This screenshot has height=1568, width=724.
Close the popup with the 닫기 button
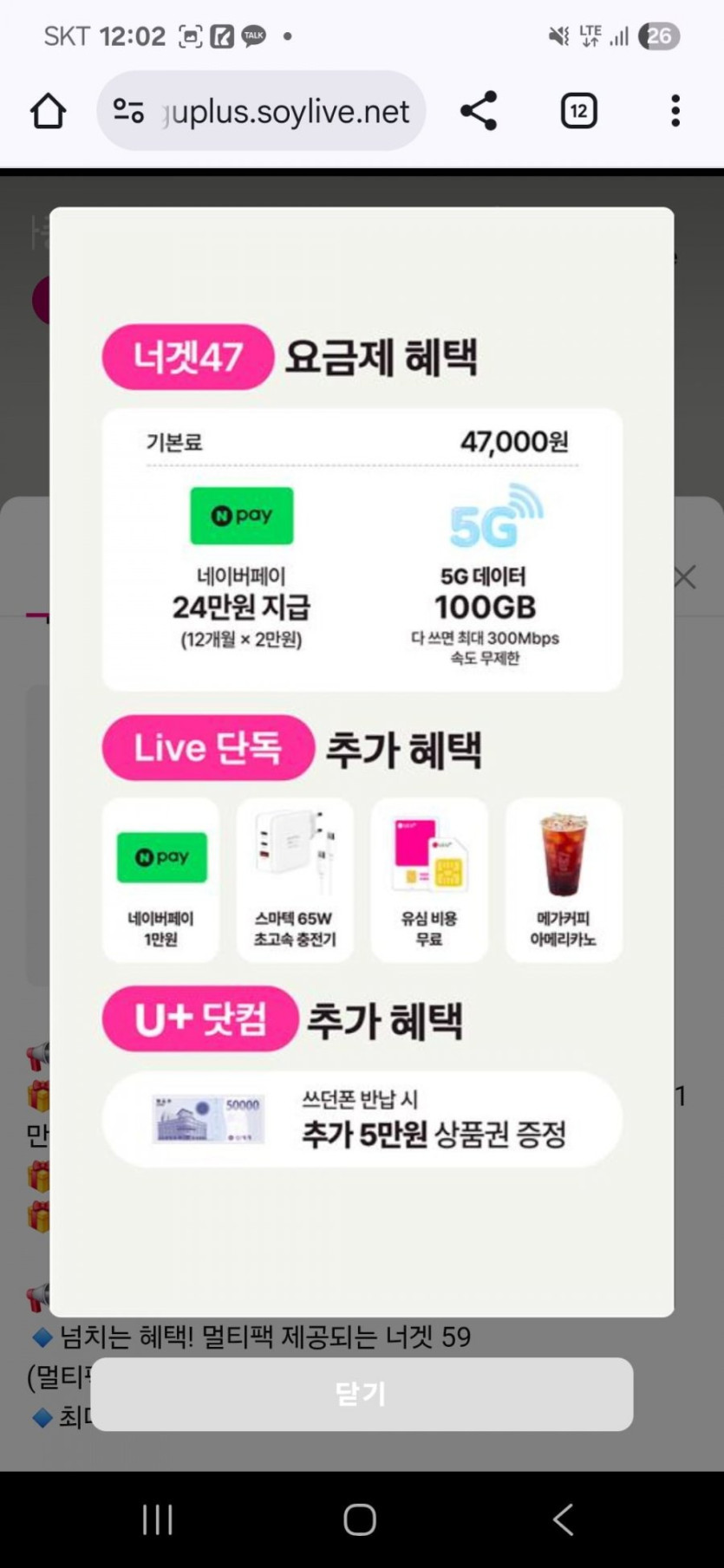click(362, 1394)
